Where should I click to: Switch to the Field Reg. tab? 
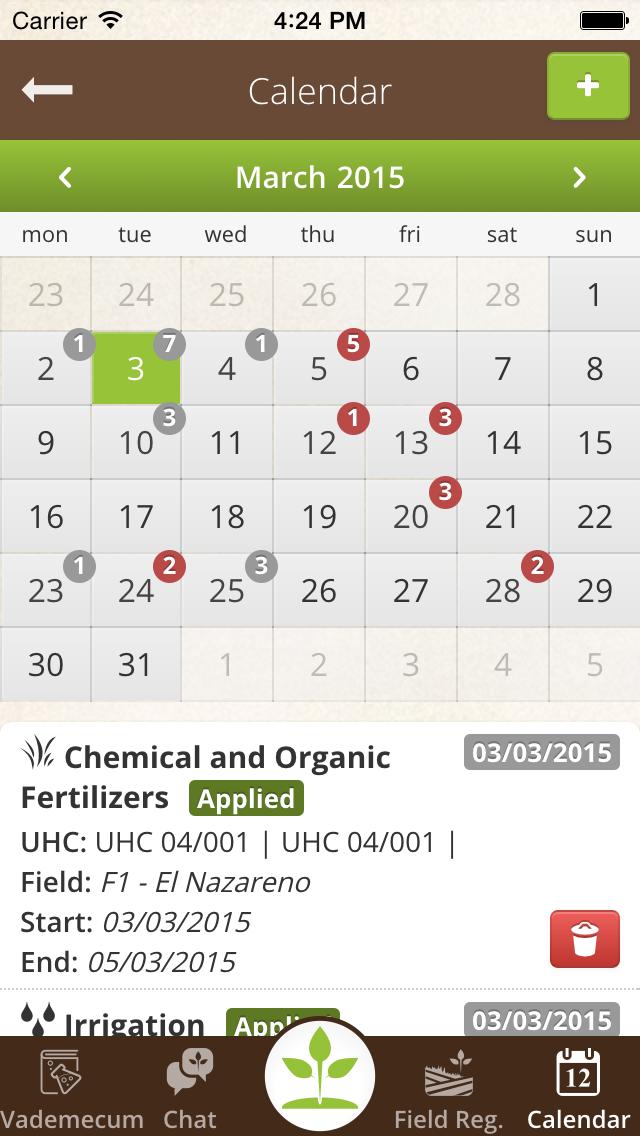(449, 1090)
